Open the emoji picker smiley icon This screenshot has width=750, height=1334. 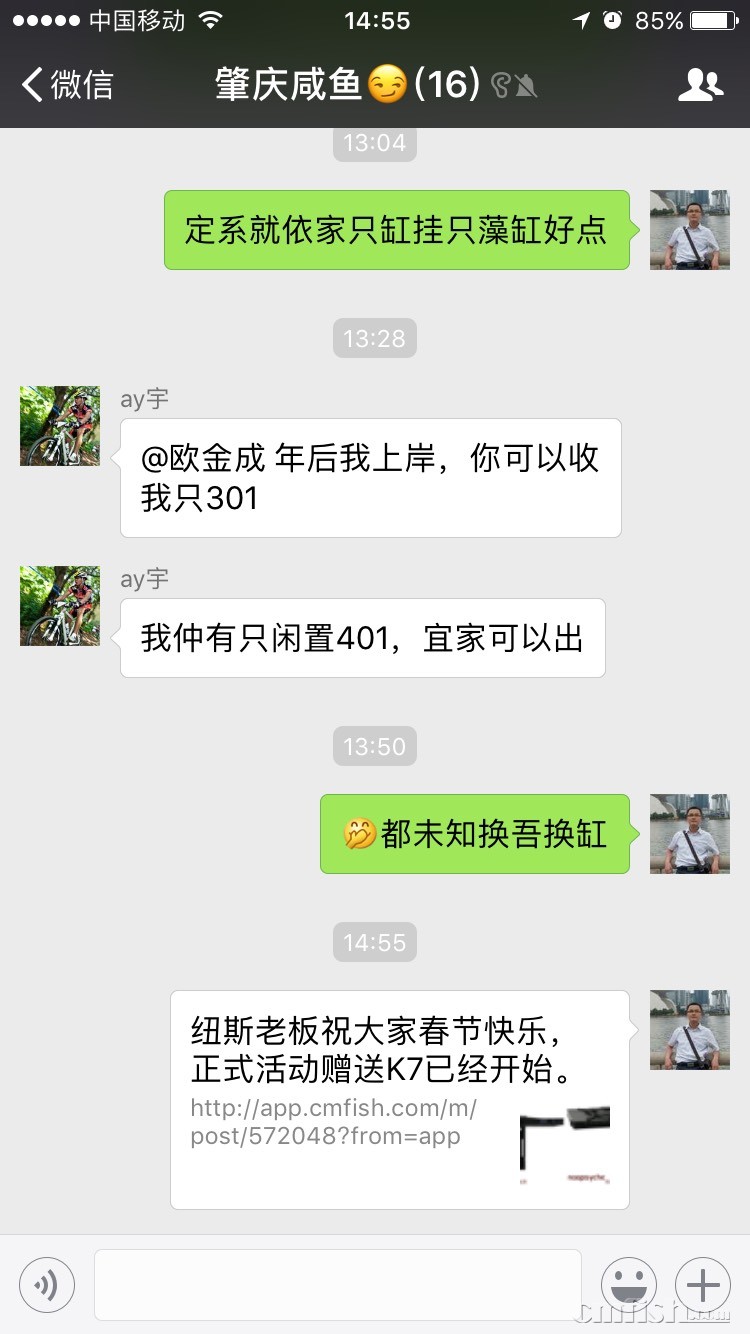click(x=629, y=1284)
